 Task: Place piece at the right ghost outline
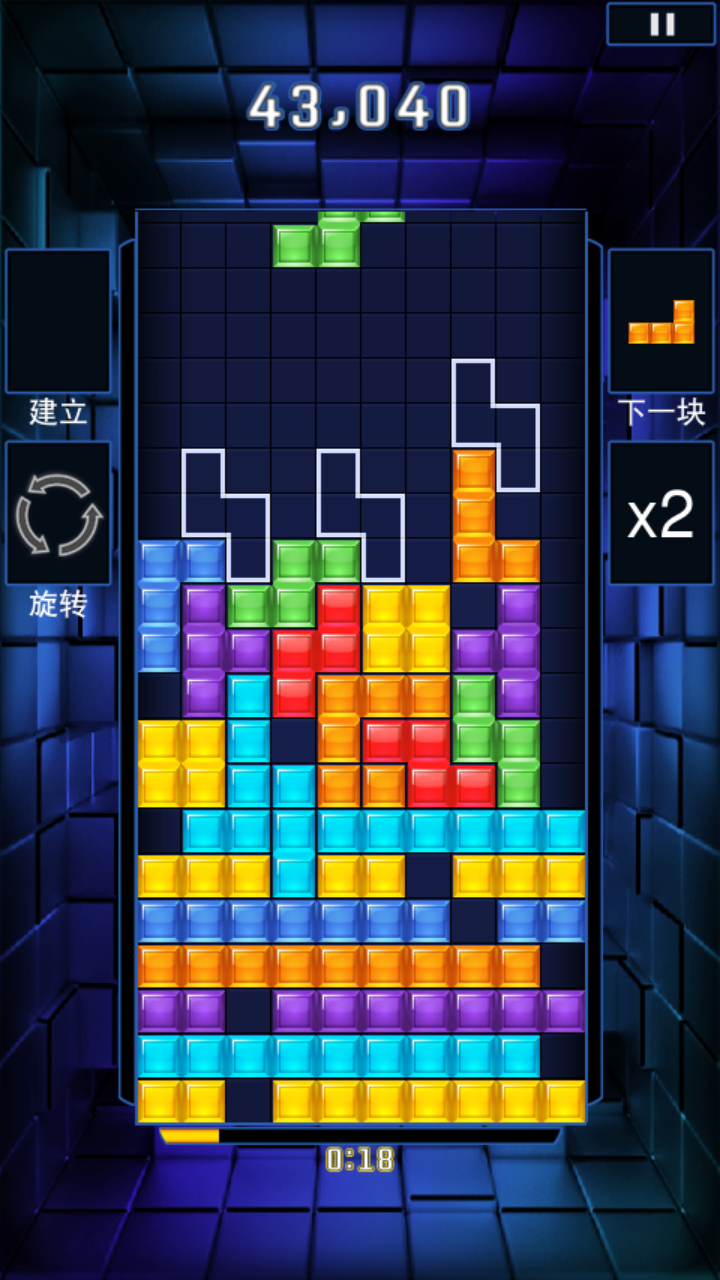pos(496,425)
